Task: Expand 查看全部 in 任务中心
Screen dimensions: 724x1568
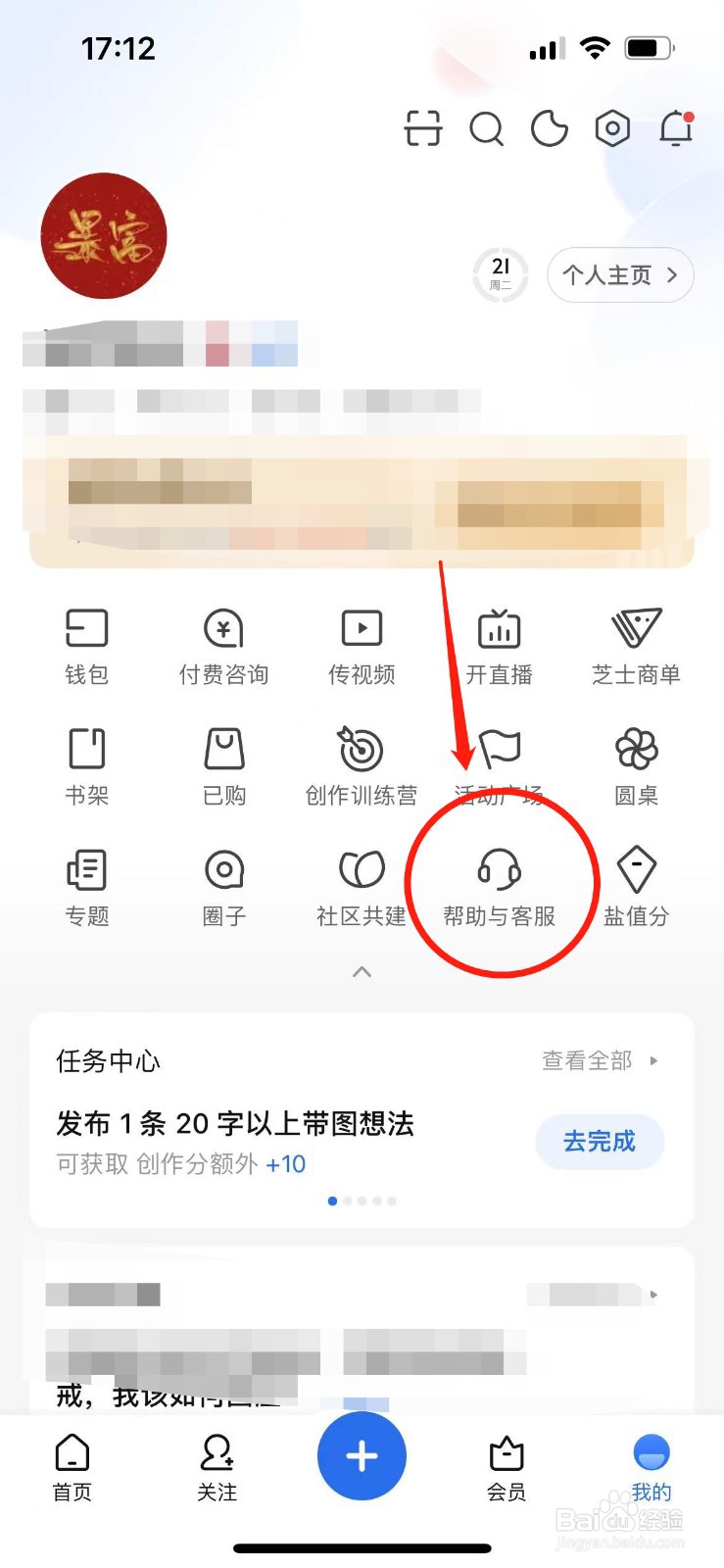Action: 588,1060
